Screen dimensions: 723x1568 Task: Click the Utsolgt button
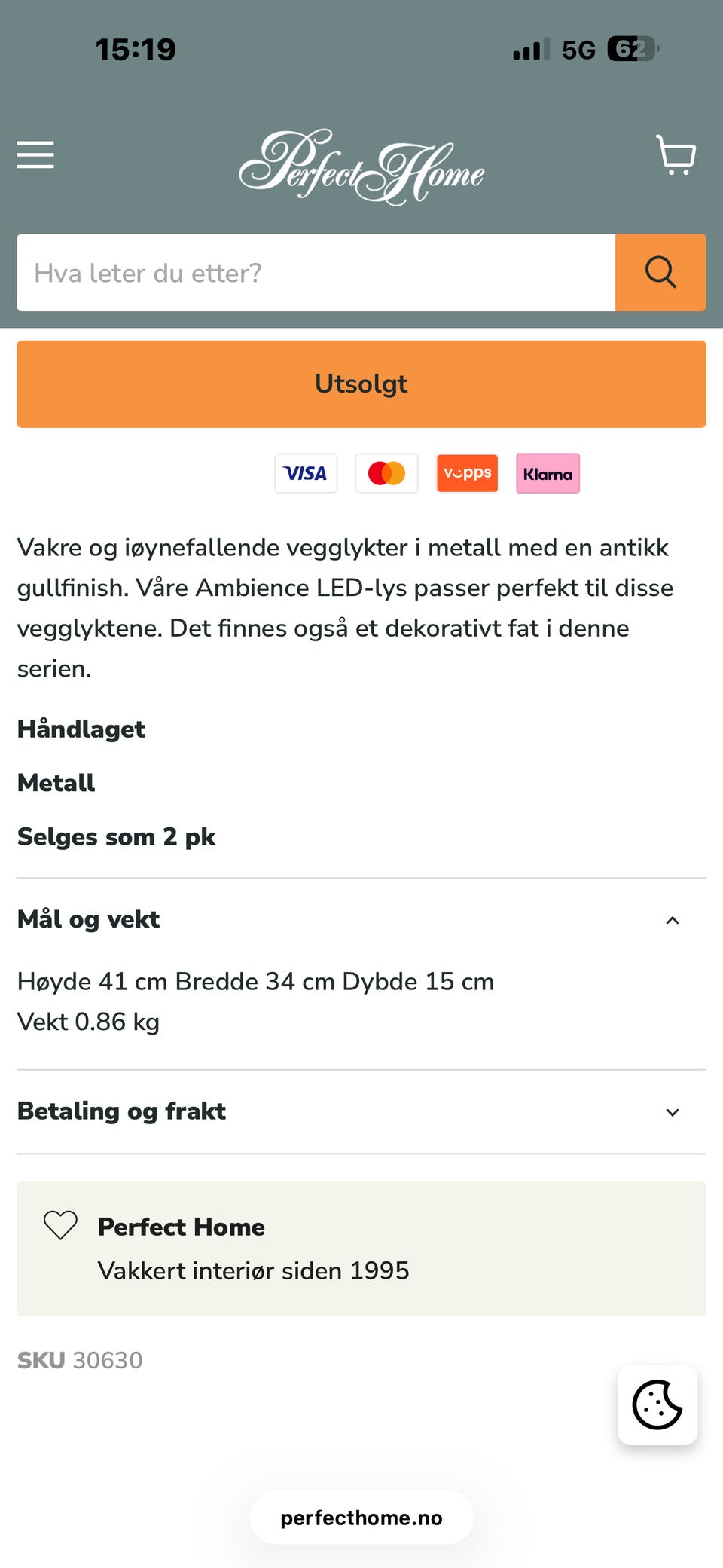pos(361,384)
